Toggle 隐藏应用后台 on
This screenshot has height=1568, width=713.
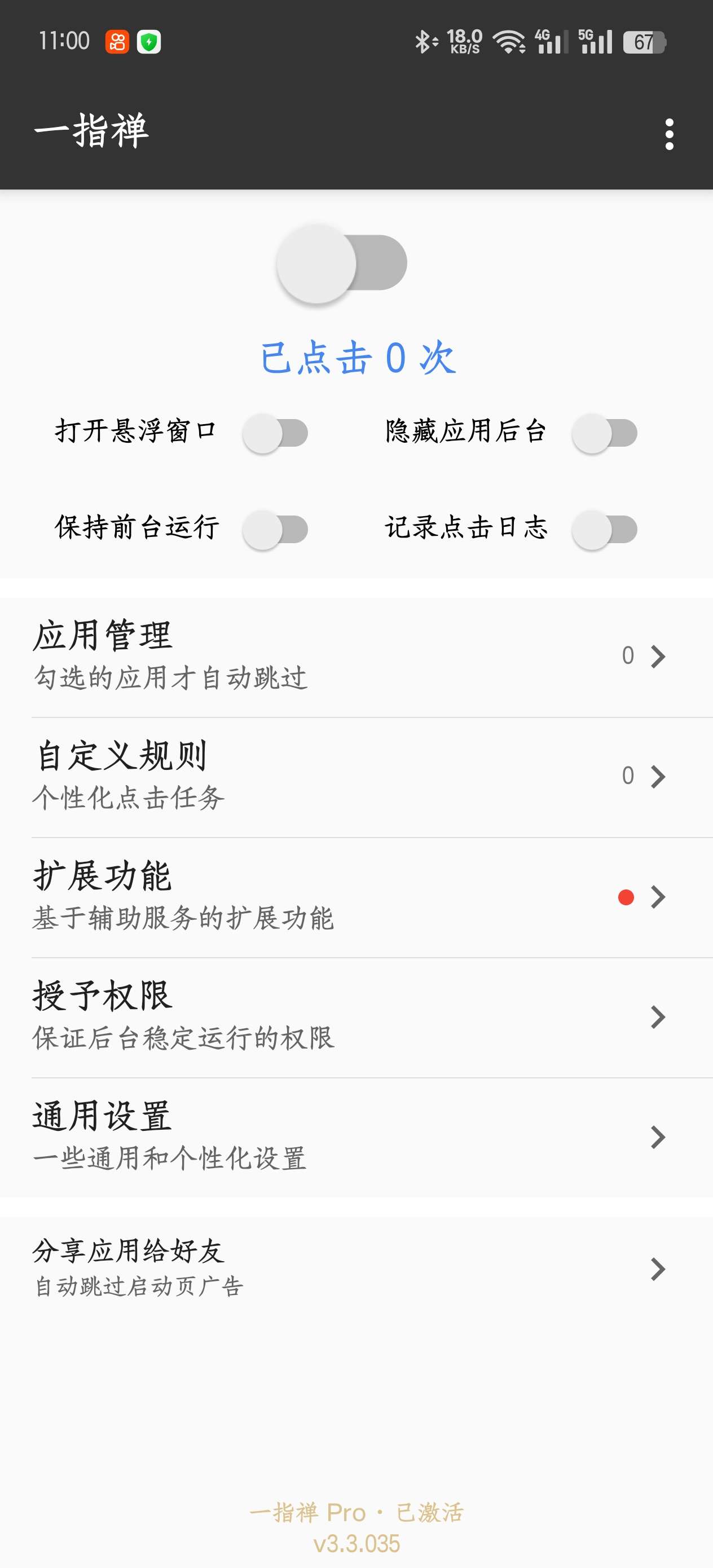[605, 433]
